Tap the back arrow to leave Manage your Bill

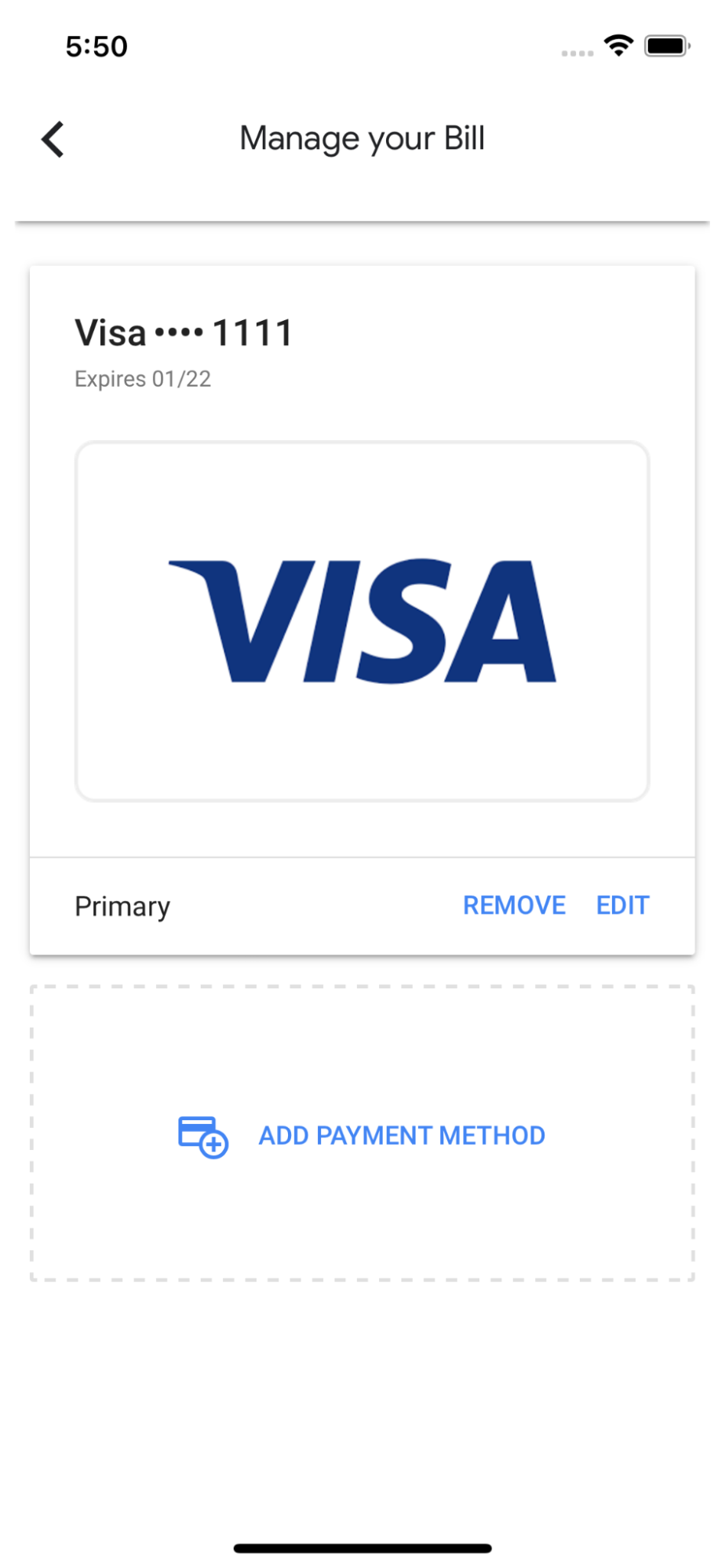pos(50,138)
